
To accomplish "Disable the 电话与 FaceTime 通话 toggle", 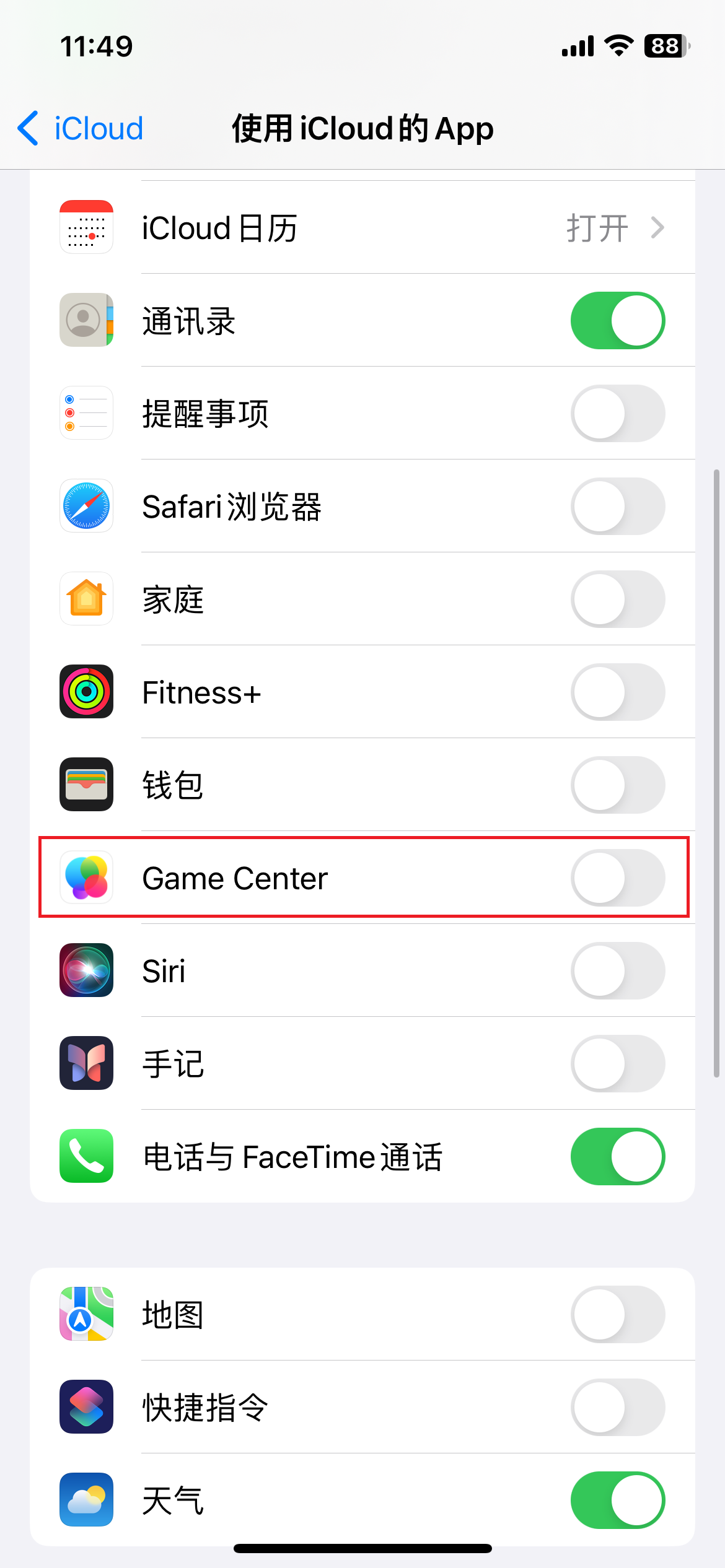I will tap(617, 1156).
